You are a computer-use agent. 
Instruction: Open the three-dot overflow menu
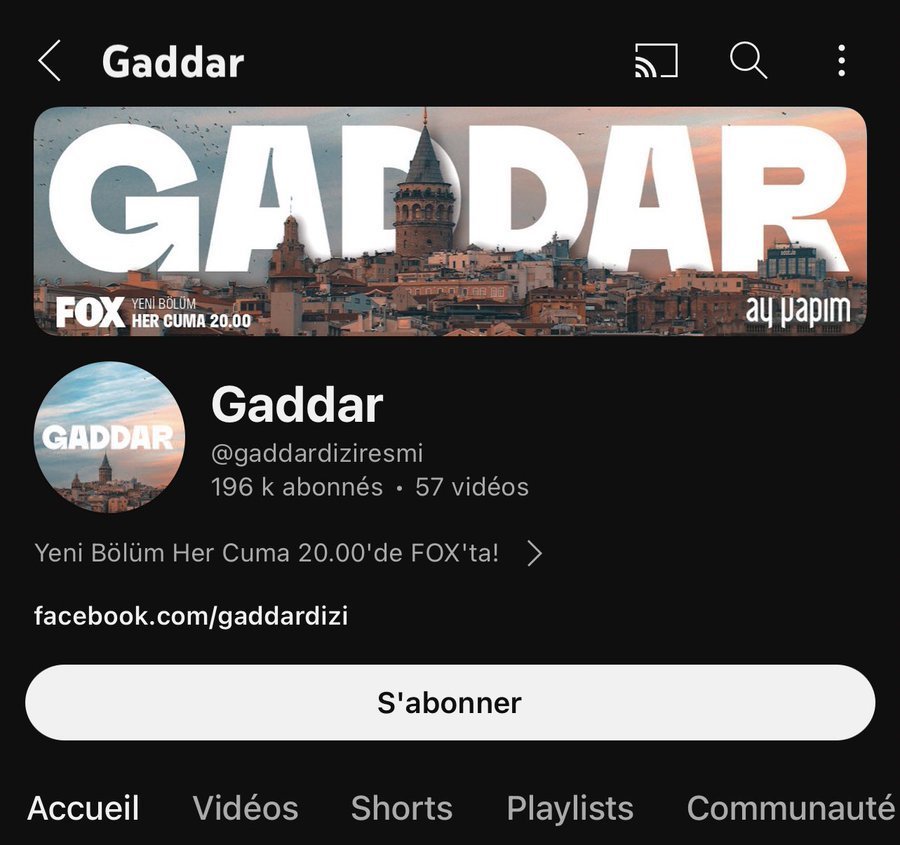(x=841, y=60)
